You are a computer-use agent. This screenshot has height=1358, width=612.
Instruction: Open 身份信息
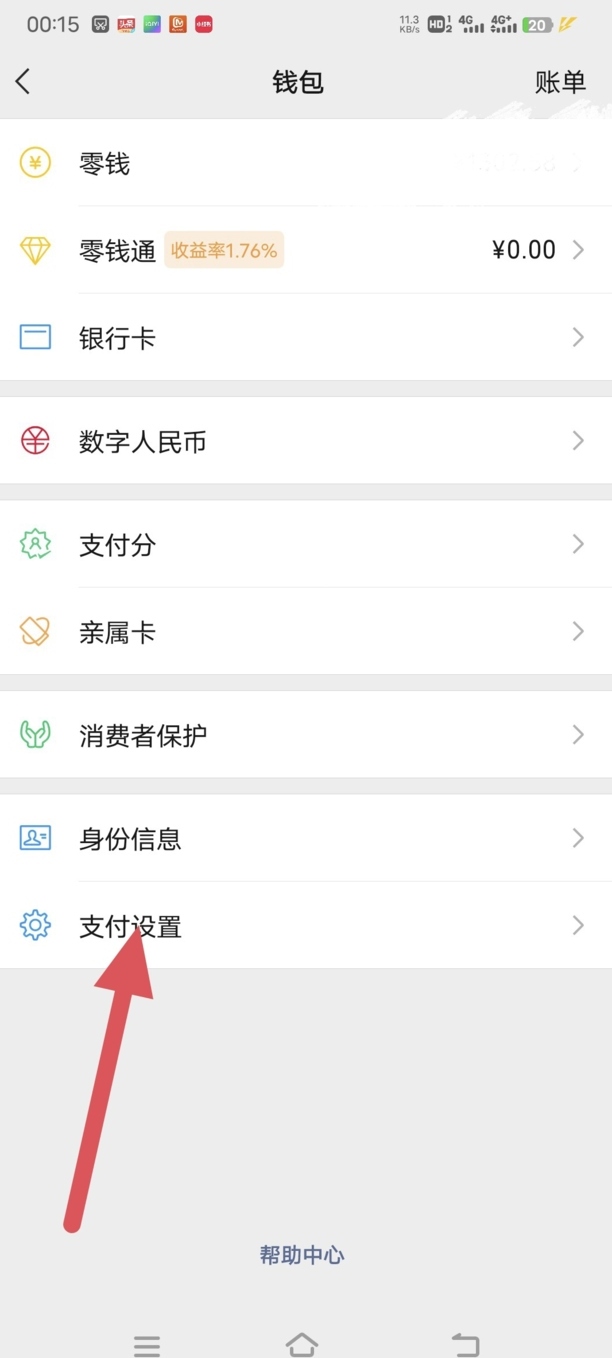click(306, 838)
